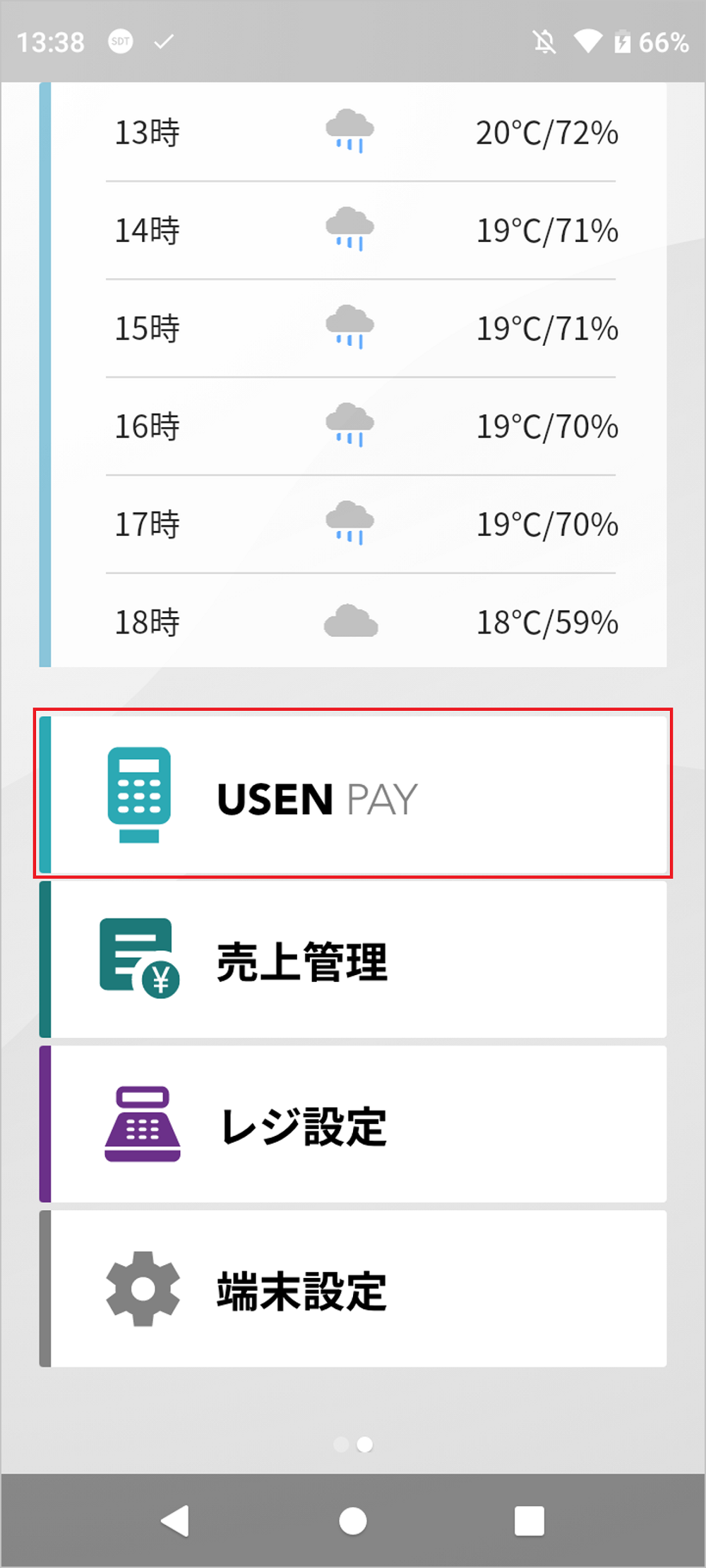Viewport: 706px width, 1568px height.
Task: Open 売上管理 sales management
Action: [x=353, y=959]
